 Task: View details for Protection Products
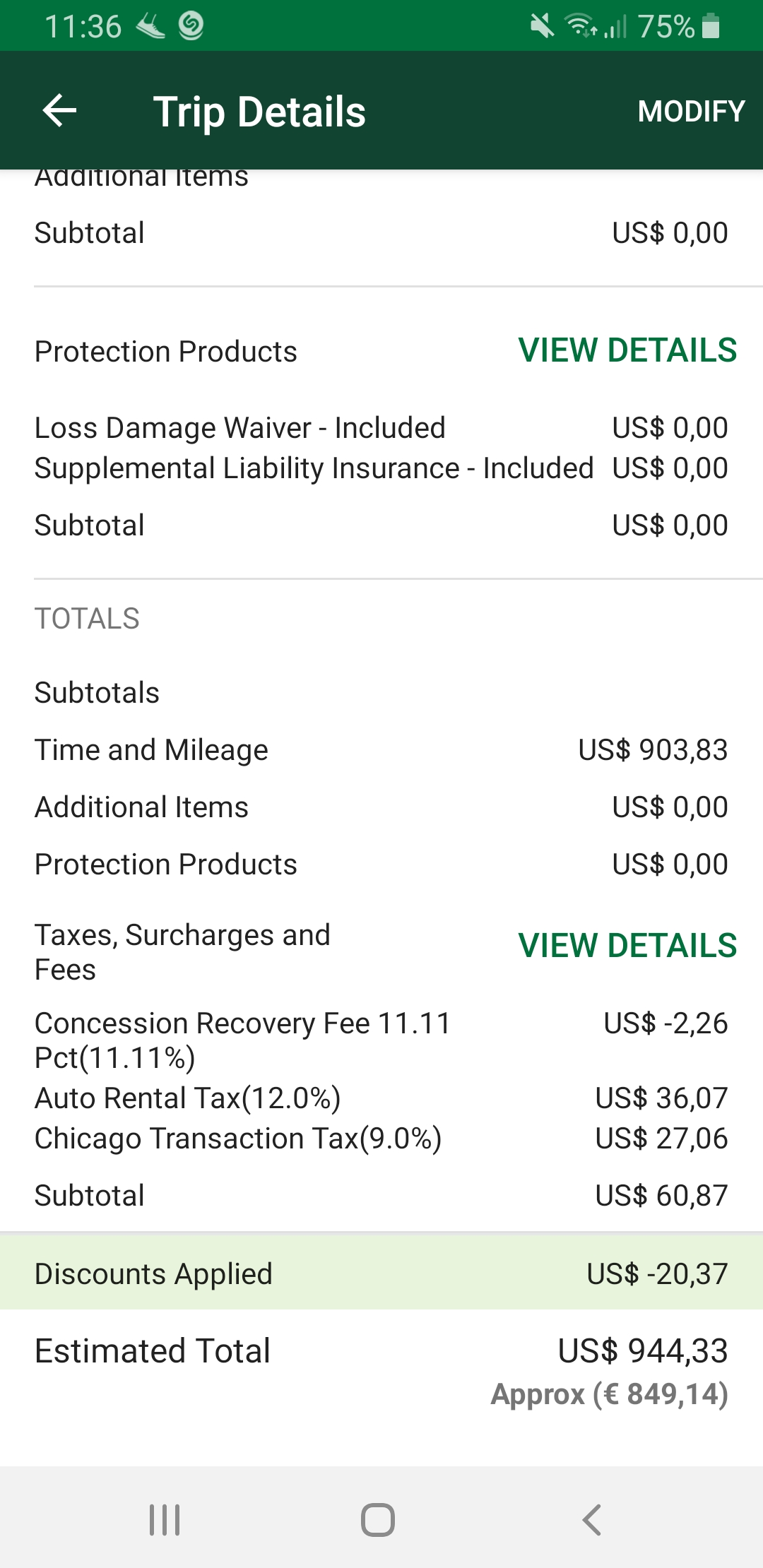click(x=627, y=350)
